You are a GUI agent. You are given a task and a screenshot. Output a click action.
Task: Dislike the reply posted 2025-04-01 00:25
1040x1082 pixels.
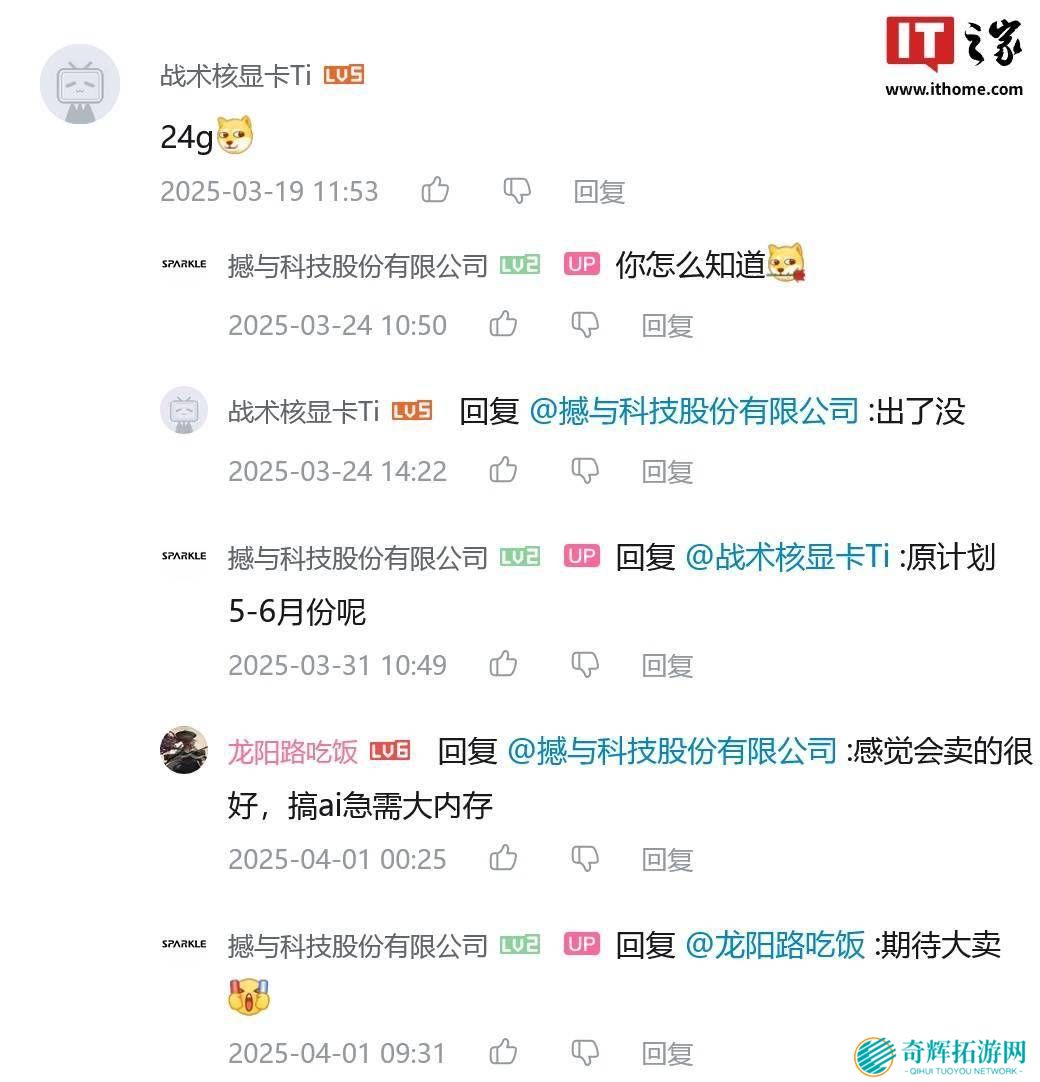pos(585,859)
